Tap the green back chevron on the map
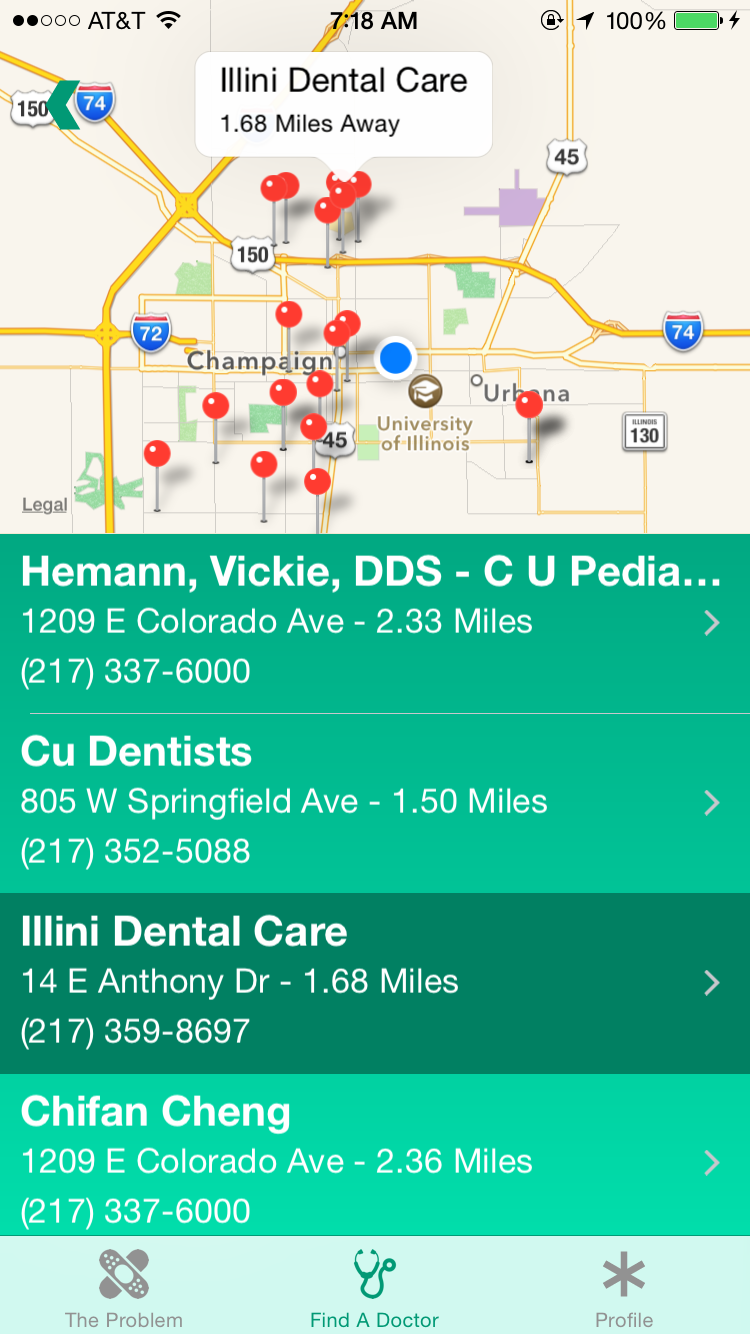 tap(64, 104)
